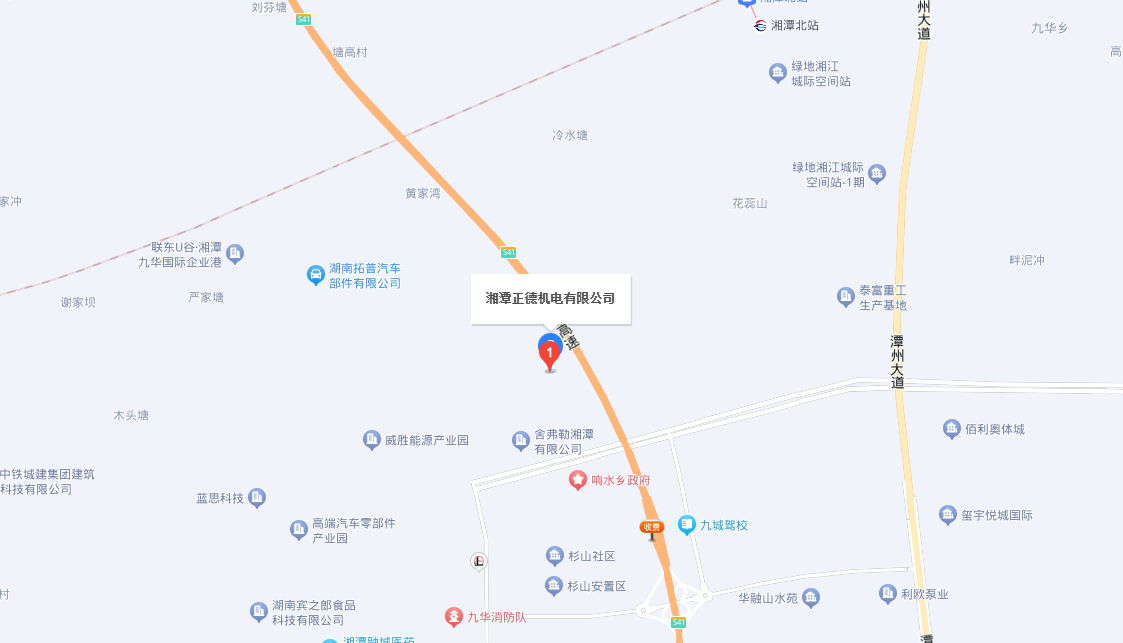Select the 威胜能源产业园 place marker
The height and width of the screenshot is (643, 1123).
tap(371, 440)
